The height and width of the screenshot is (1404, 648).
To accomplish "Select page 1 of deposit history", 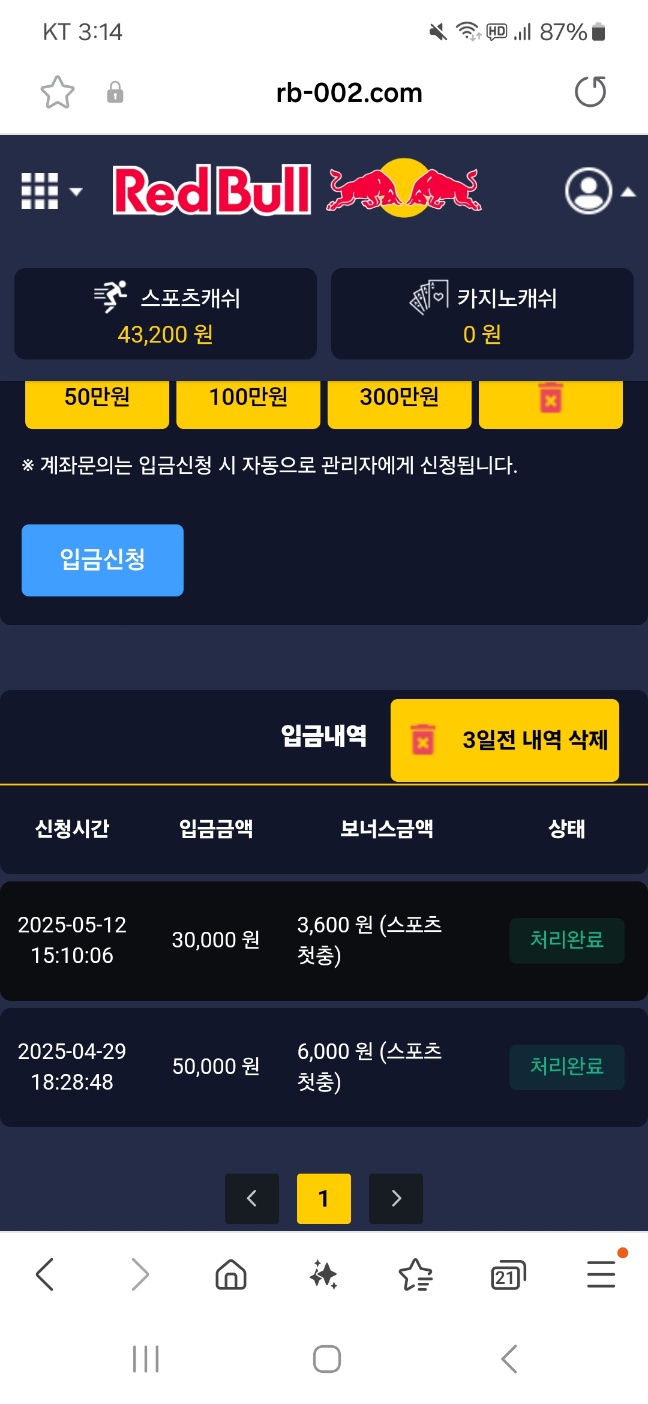I will coord(323,1198).
